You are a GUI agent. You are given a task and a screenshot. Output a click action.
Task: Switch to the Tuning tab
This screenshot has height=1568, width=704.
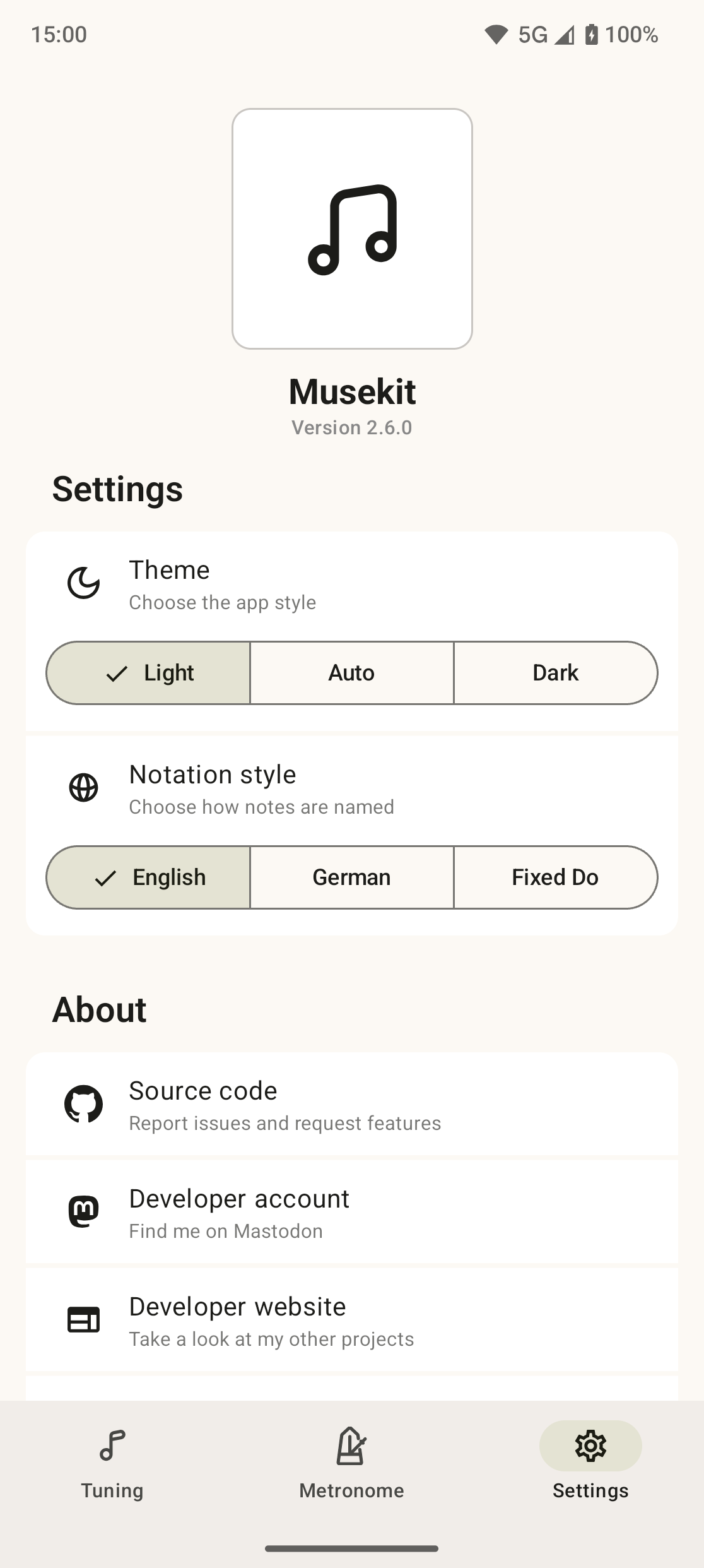coord(112,1461)
